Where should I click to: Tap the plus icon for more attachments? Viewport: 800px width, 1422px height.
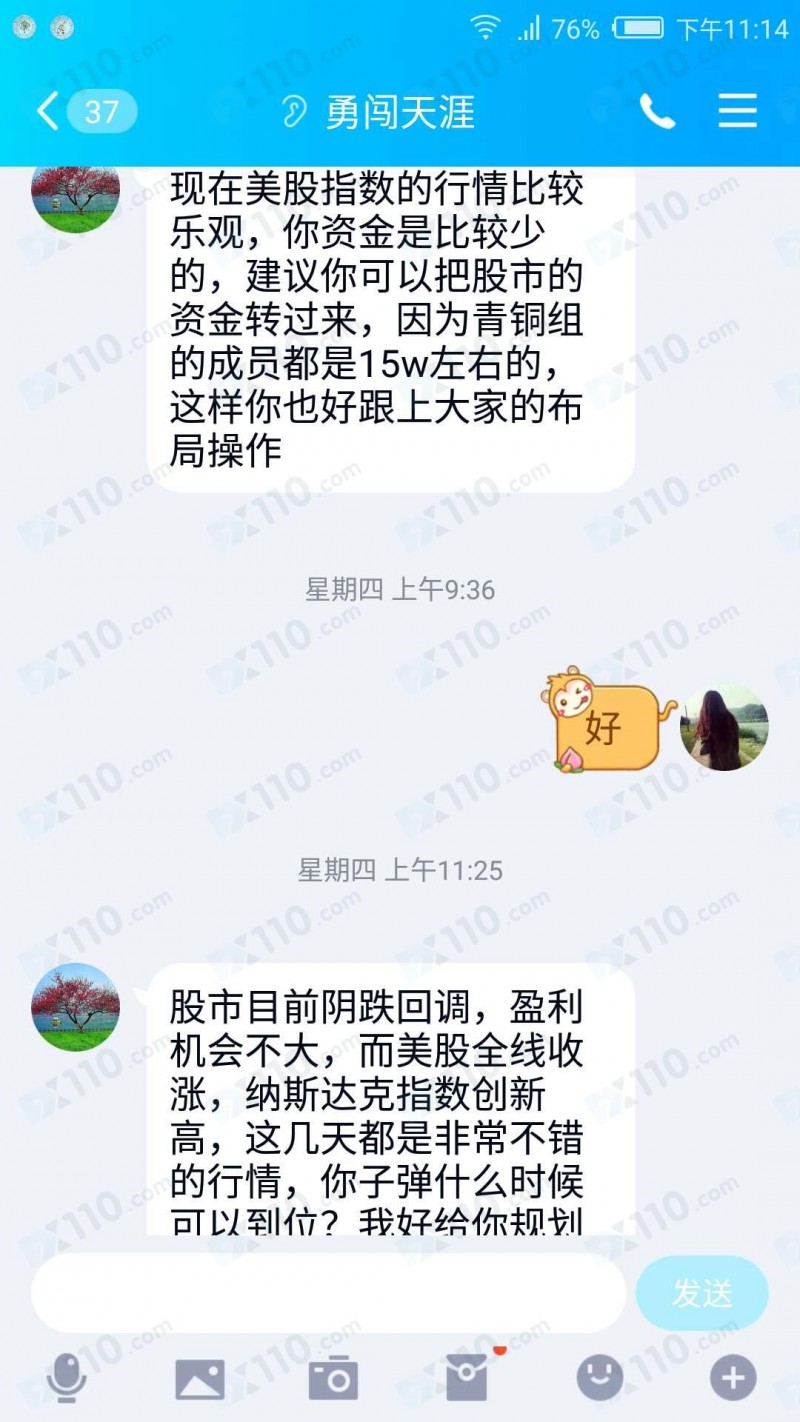[734, 1378]
